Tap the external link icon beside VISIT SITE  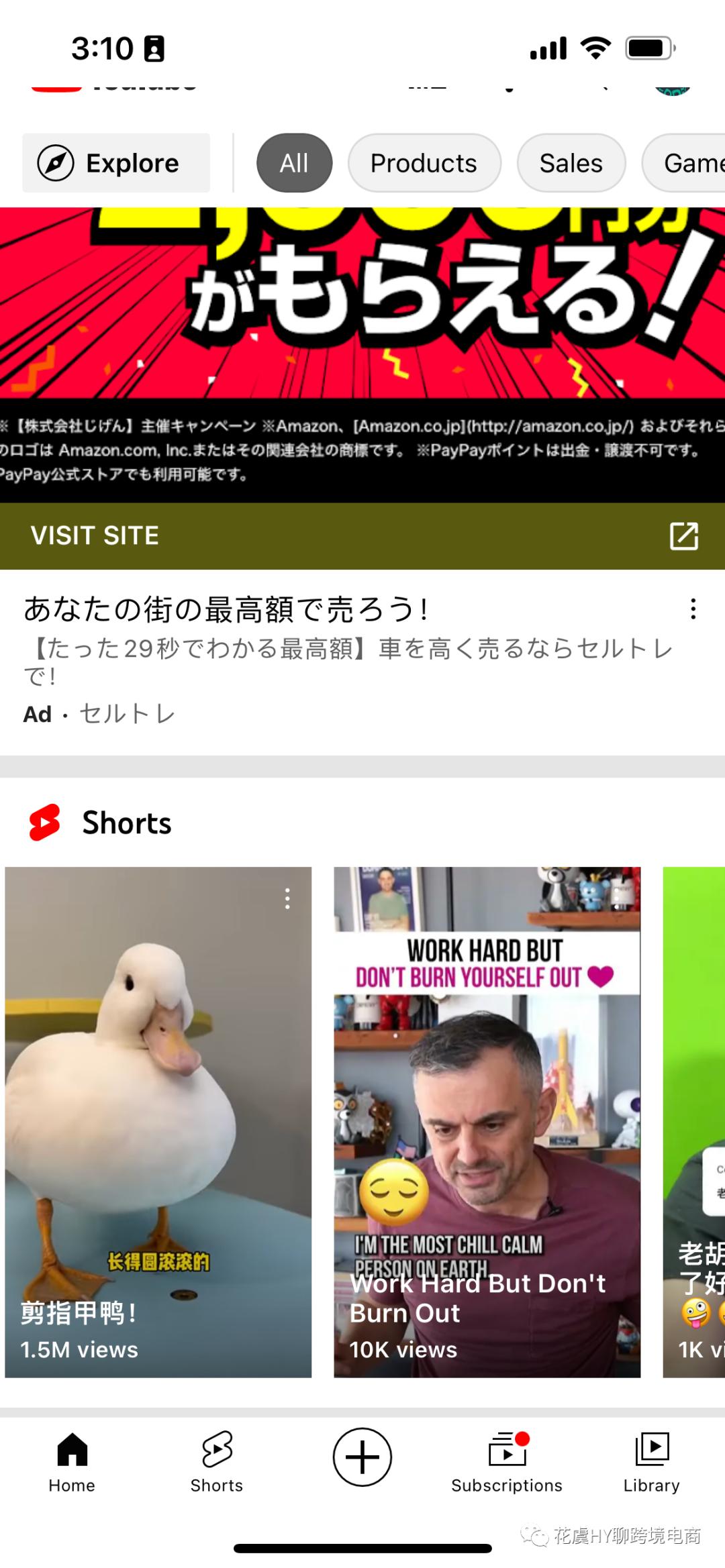(685, 535)
